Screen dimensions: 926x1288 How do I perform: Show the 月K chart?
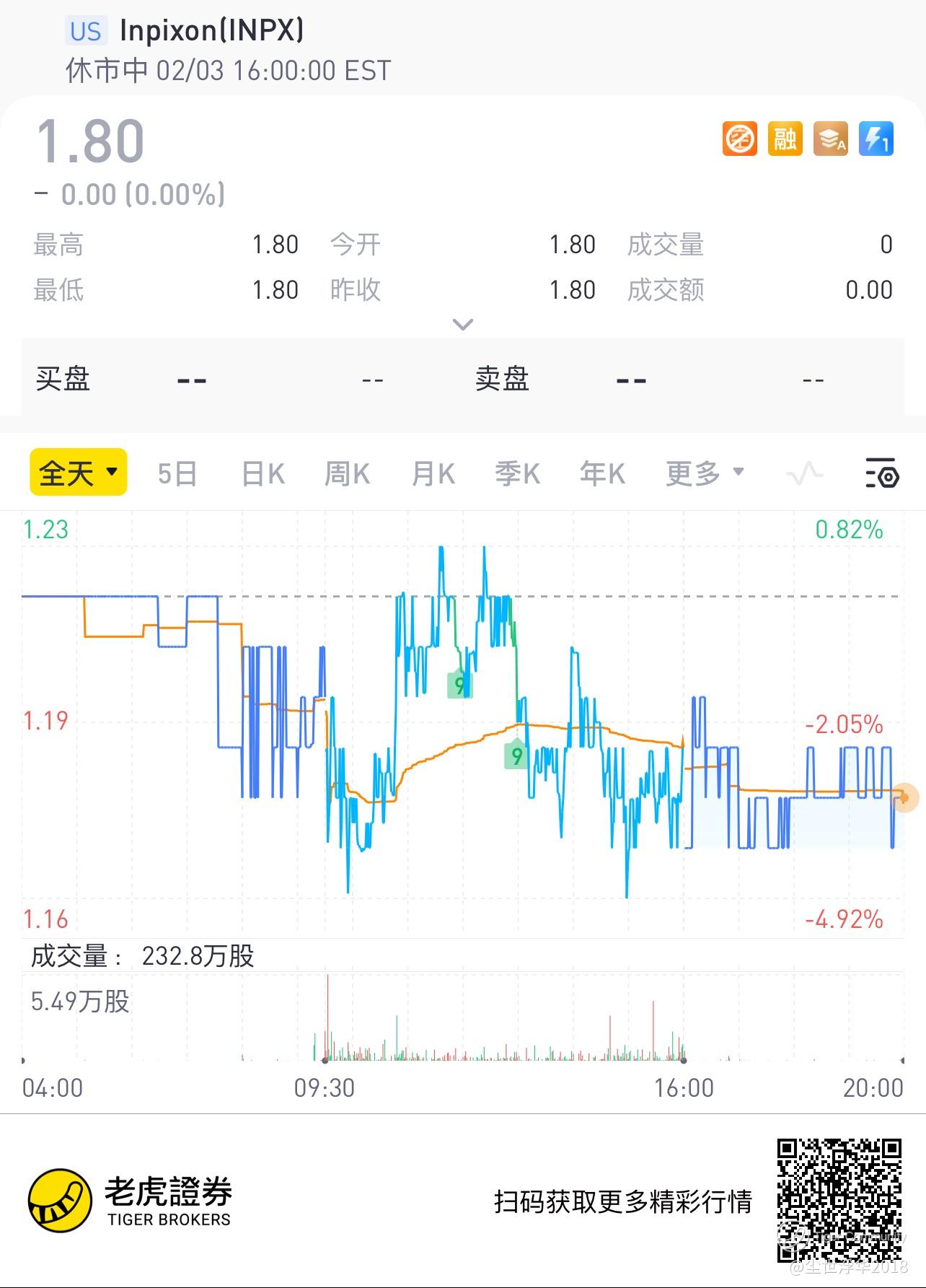433,474
